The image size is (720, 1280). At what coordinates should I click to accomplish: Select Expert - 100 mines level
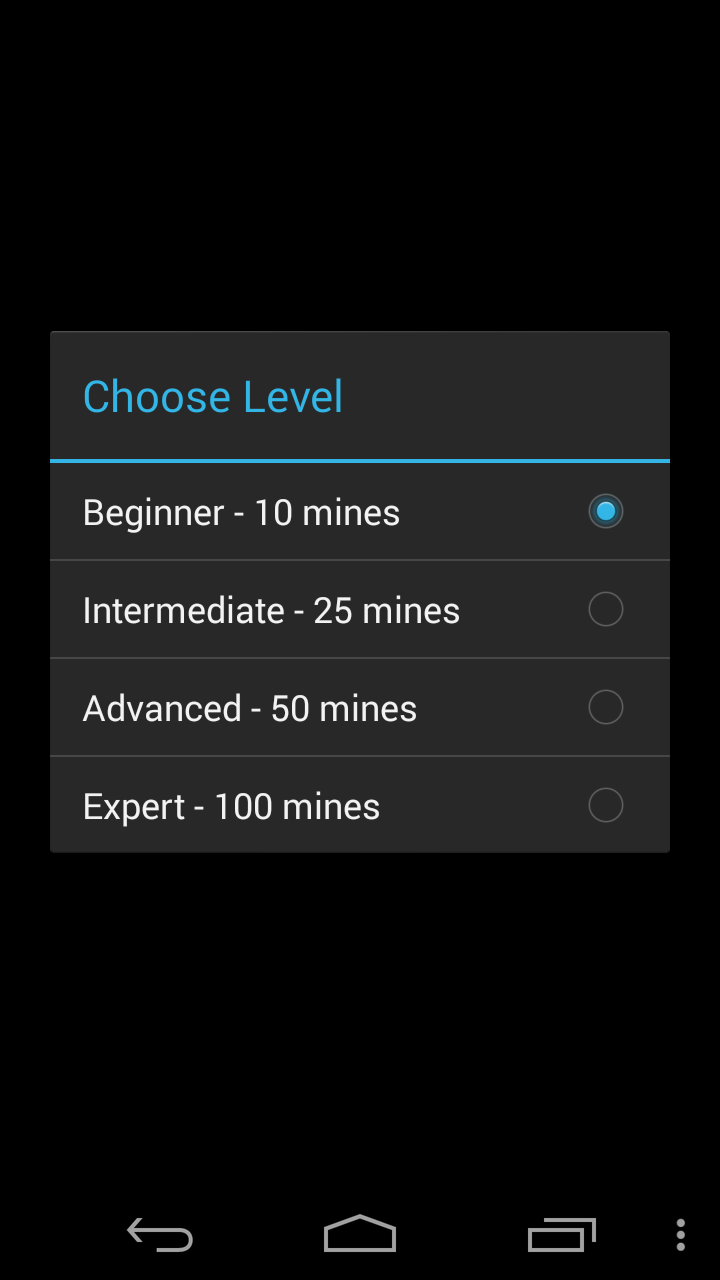coord(360,806)
